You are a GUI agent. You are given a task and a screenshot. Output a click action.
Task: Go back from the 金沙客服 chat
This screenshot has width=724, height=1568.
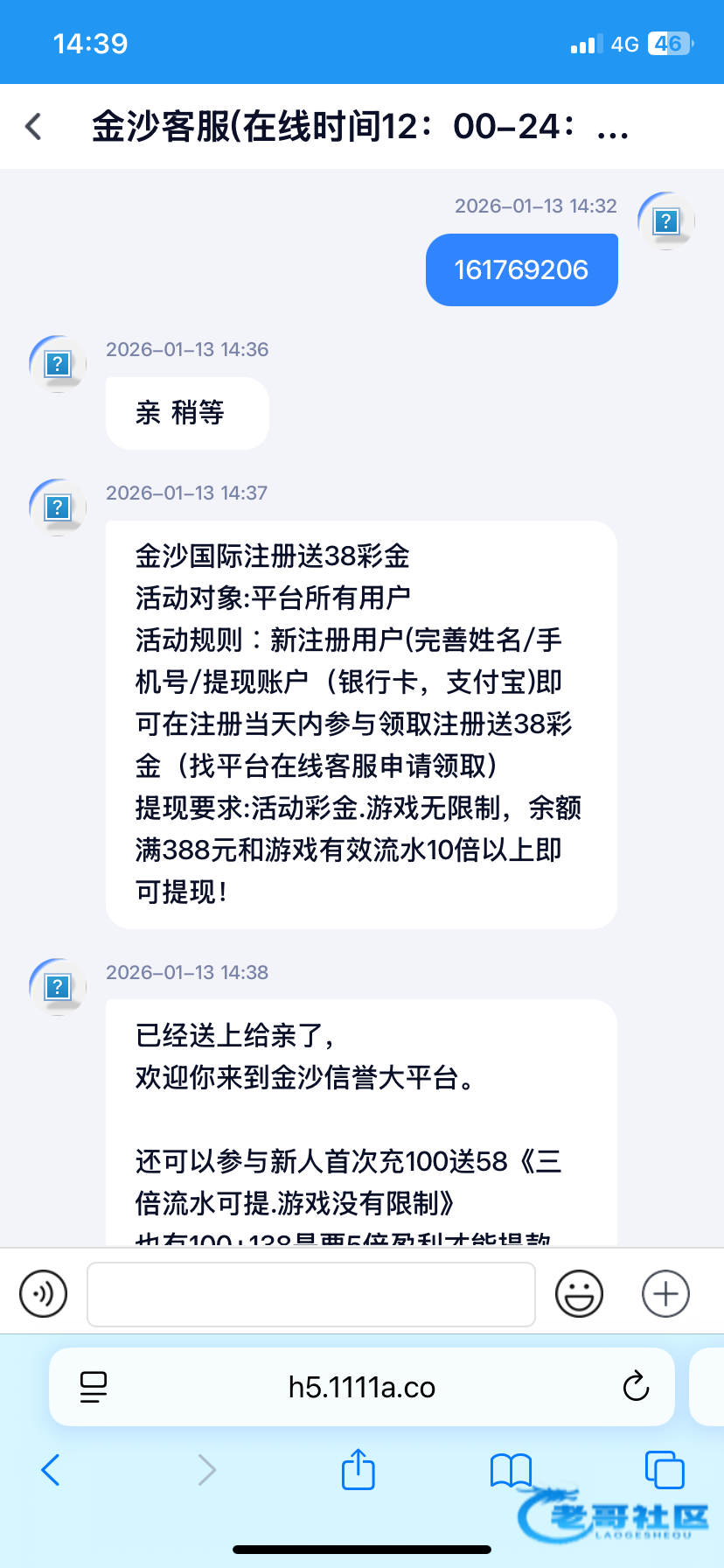[33, 126]
